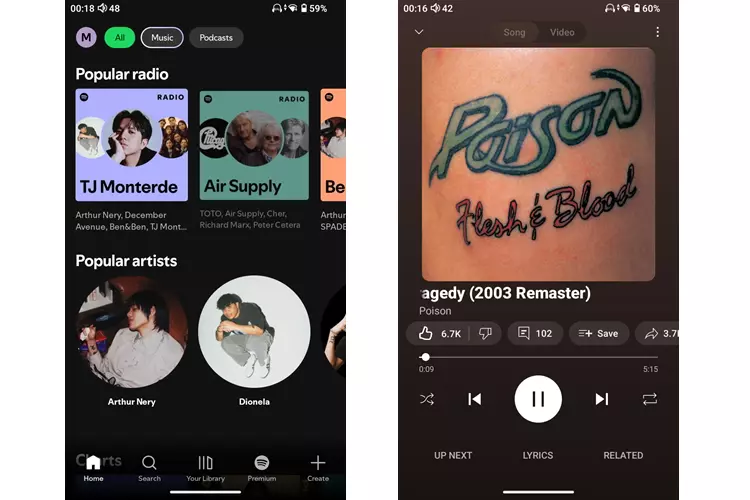
Task: Go to Your Library tab
Action: pyautogui.click(x=205, y=468)
